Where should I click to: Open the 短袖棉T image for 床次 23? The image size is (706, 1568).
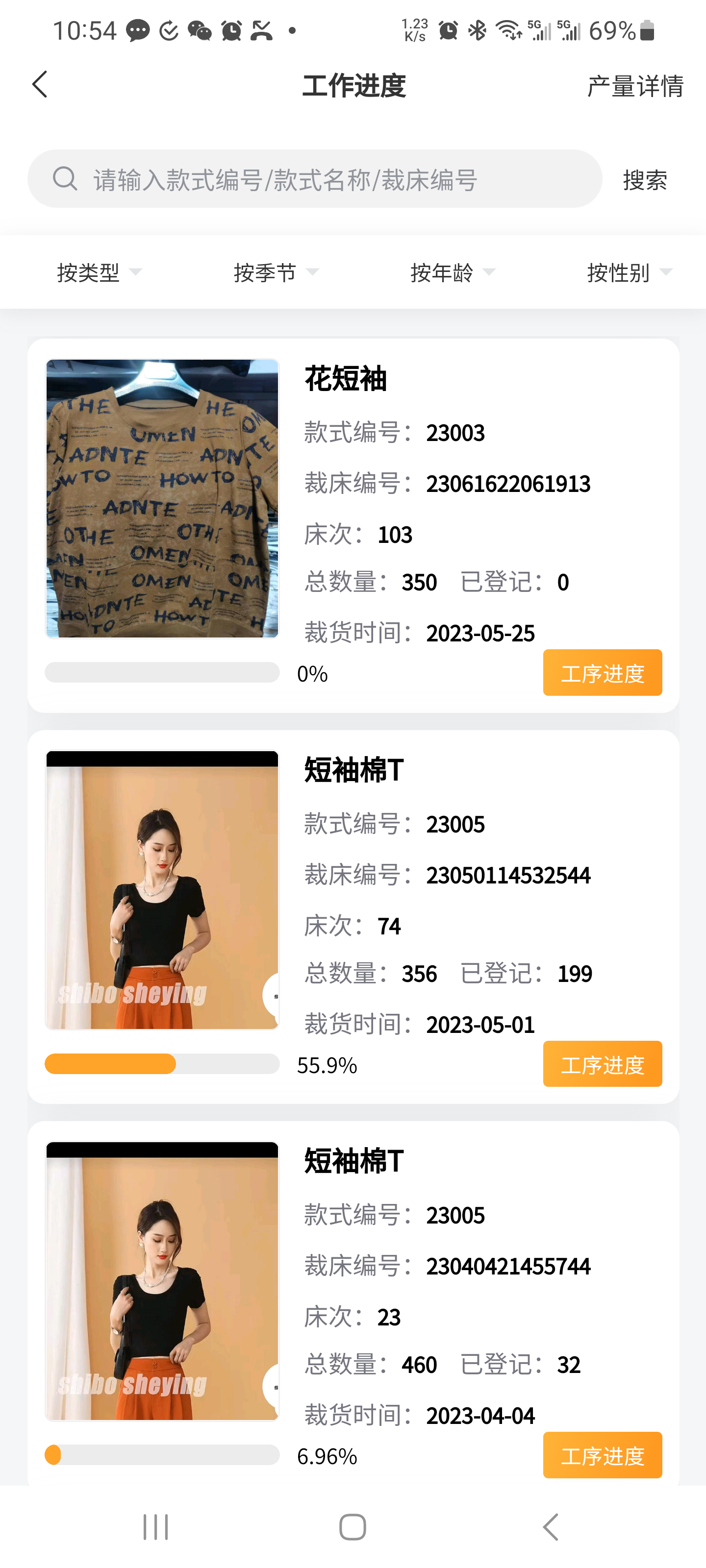point(162,1281)
